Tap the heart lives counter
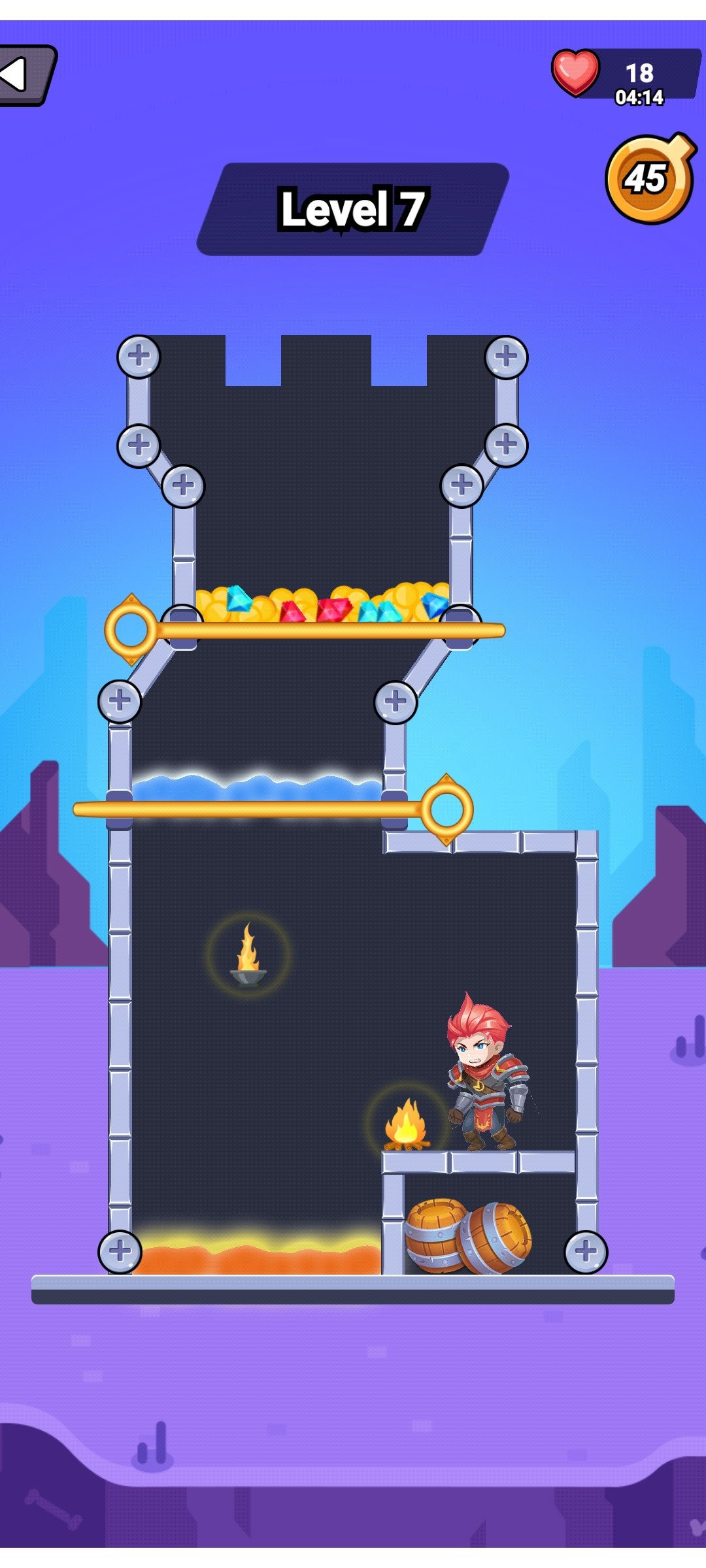706x1568 pixels. [626, 75]
